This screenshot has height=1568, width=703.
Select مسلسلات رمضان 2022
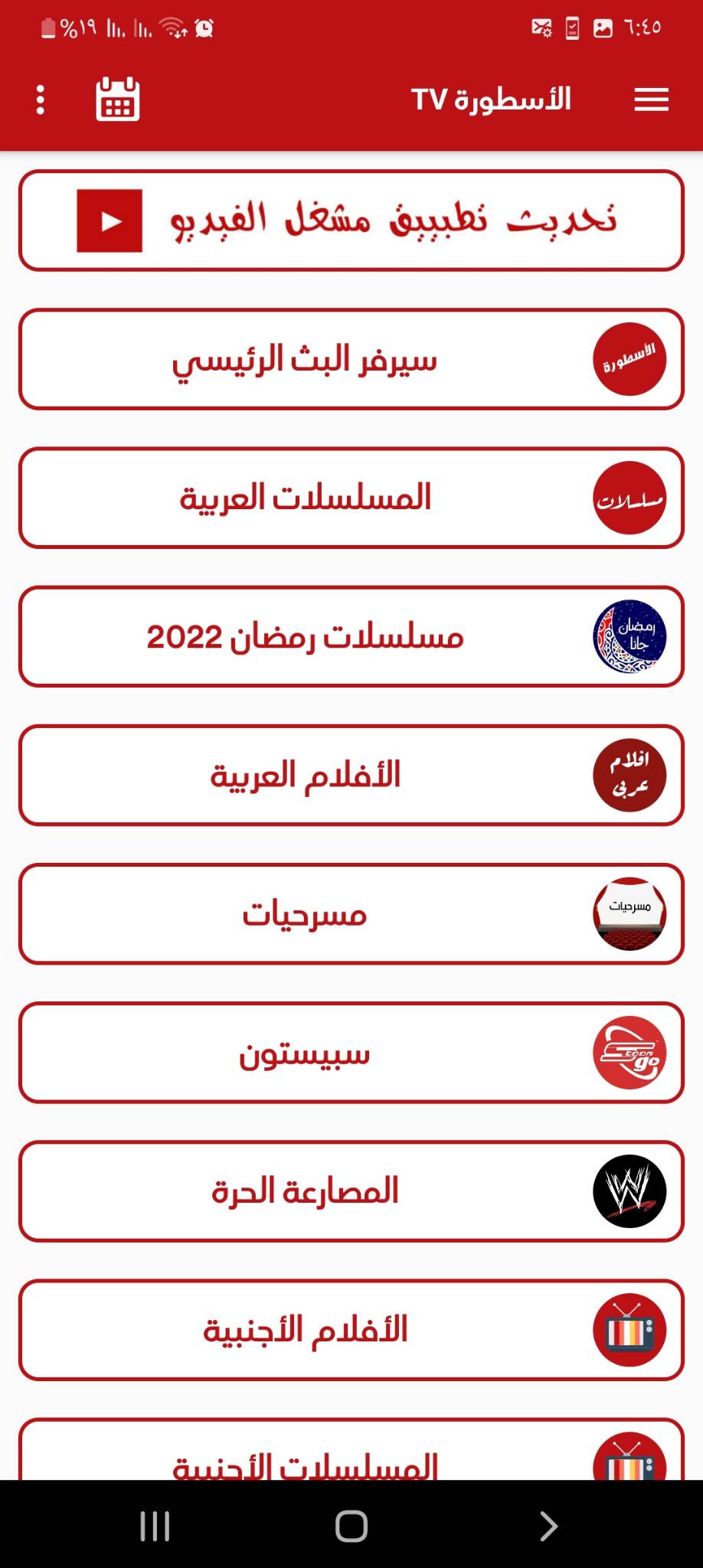click(351, 636)
